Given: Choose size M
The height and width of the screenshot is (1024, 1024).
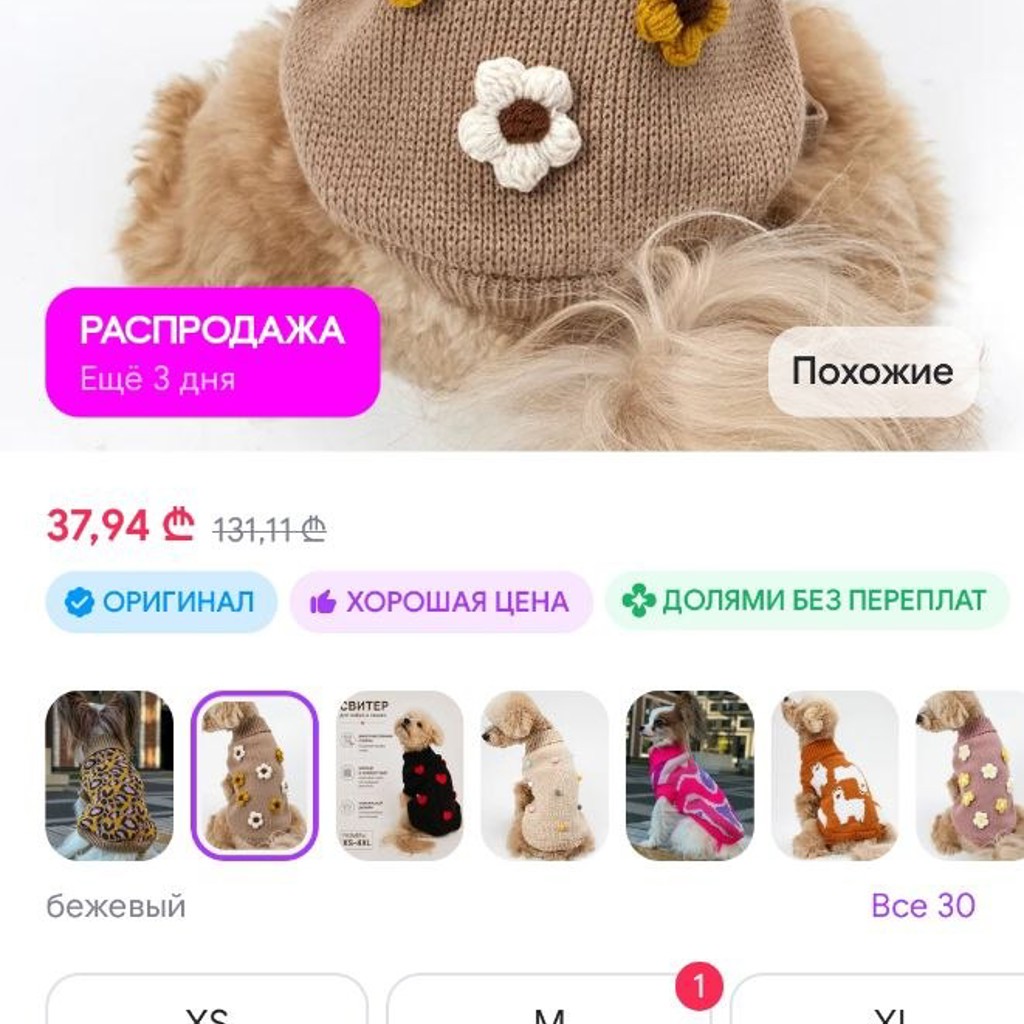Looking at the screenshot, I should point(549,1000).
